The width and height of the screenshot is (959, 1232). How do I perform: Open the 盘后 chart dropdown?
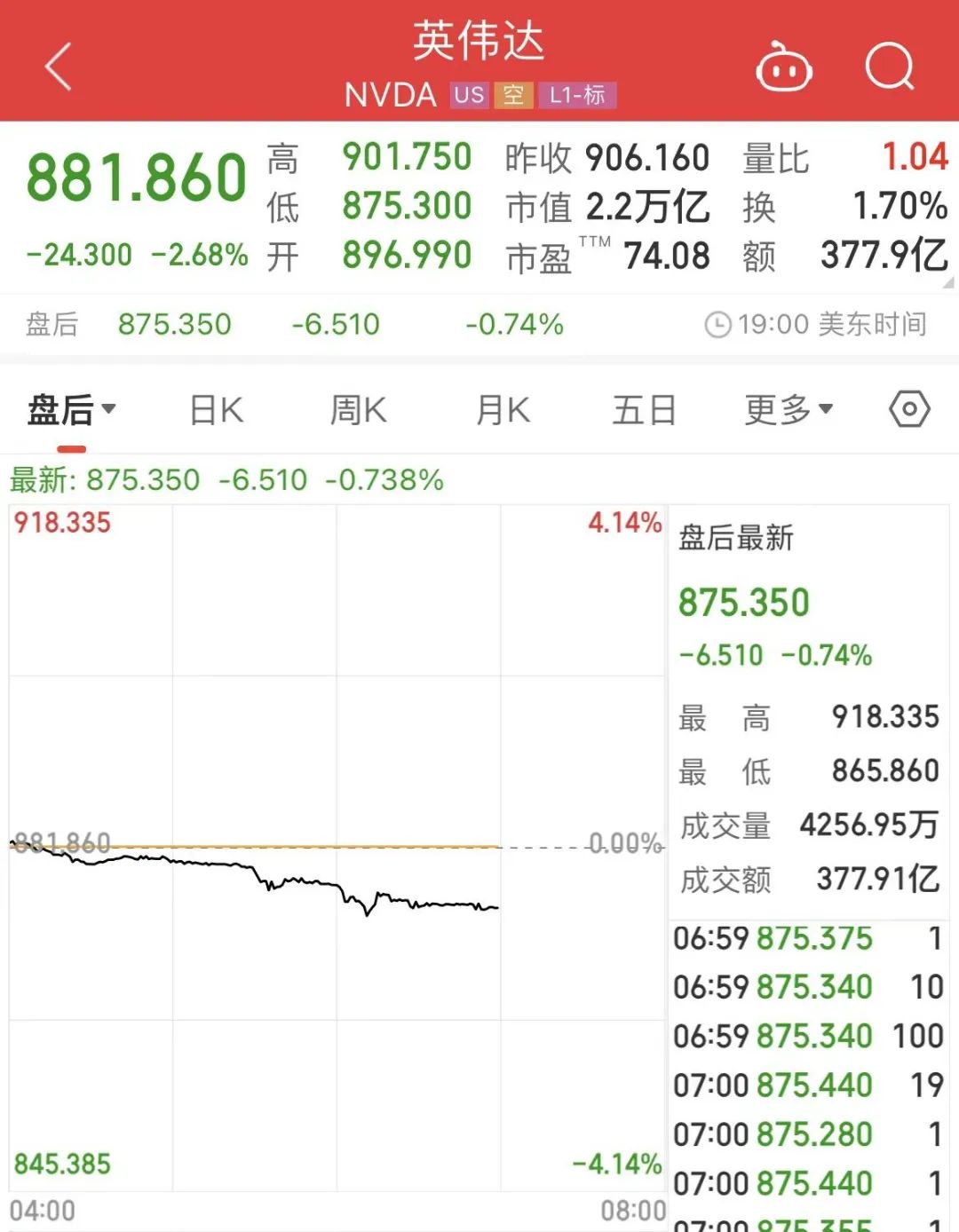click(71, 410)
